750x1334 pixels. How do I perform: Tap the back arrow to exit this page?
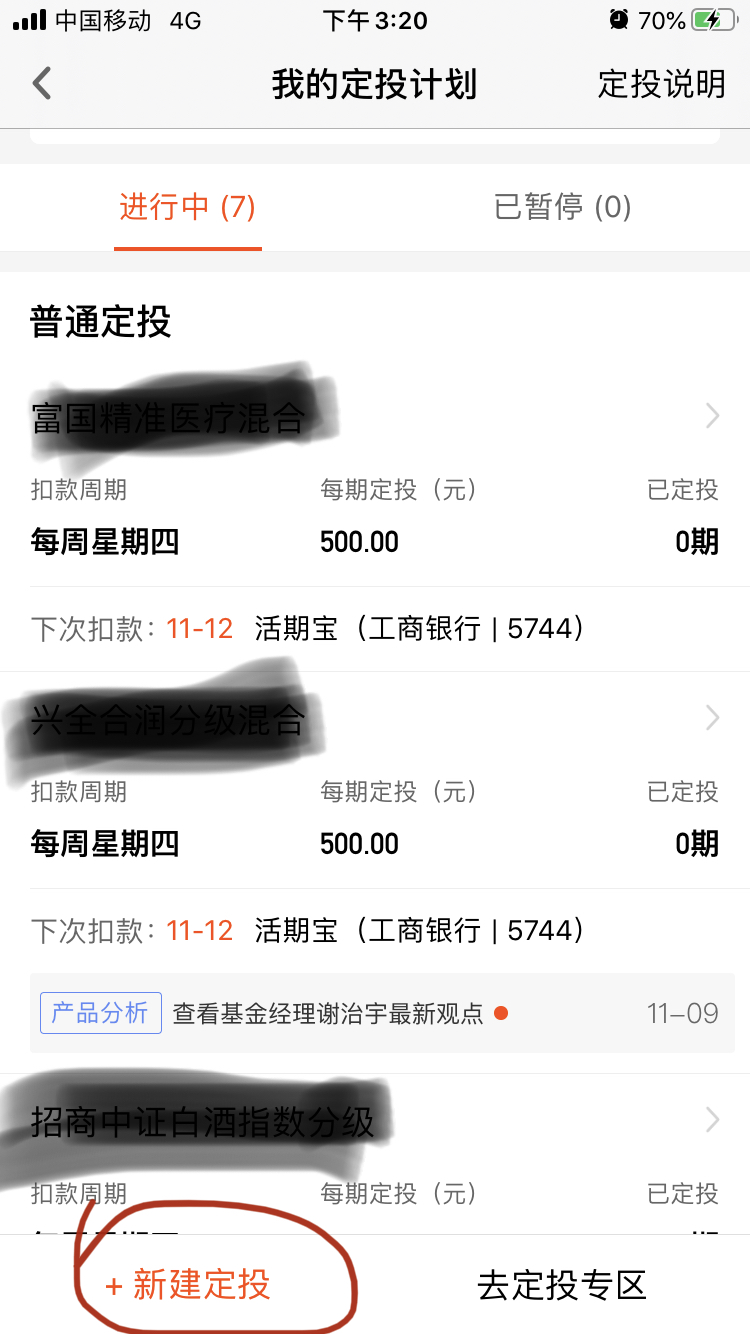click(x=42, y=85)
